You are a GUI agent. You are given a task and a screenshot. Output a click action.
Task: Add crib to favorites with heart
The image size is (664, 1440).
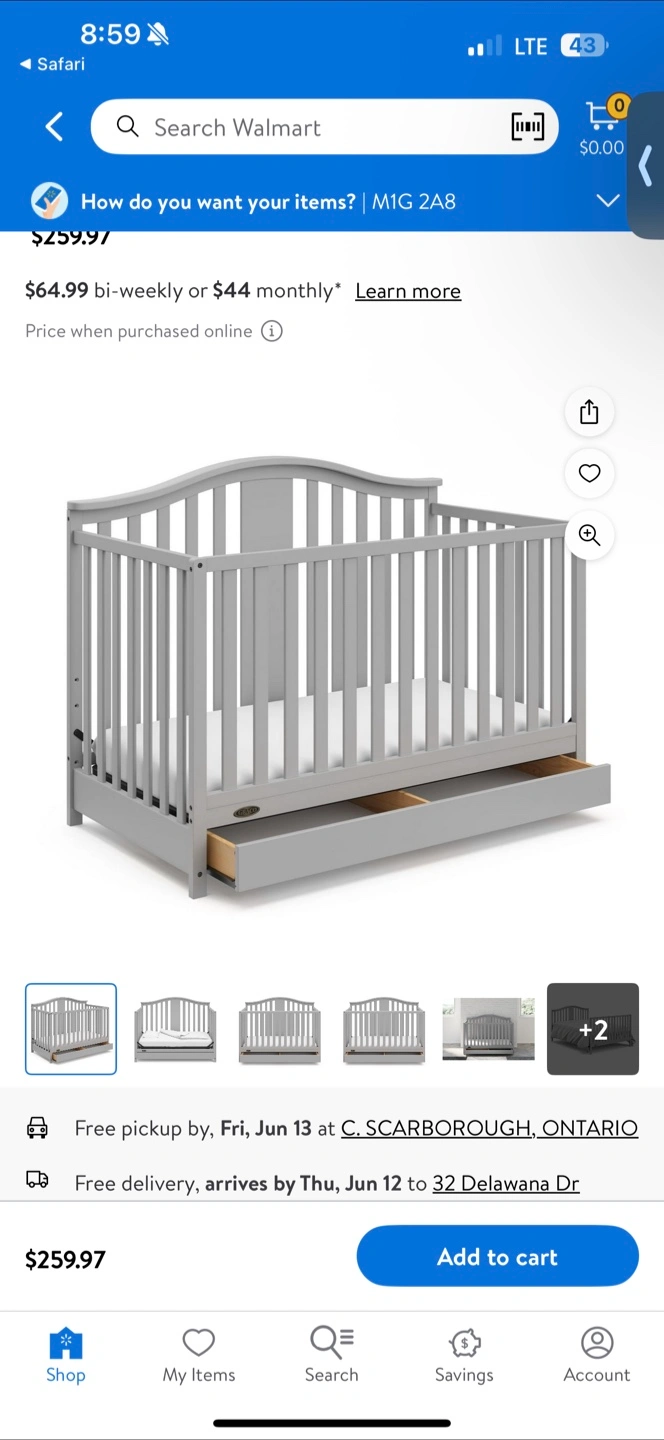589,473
